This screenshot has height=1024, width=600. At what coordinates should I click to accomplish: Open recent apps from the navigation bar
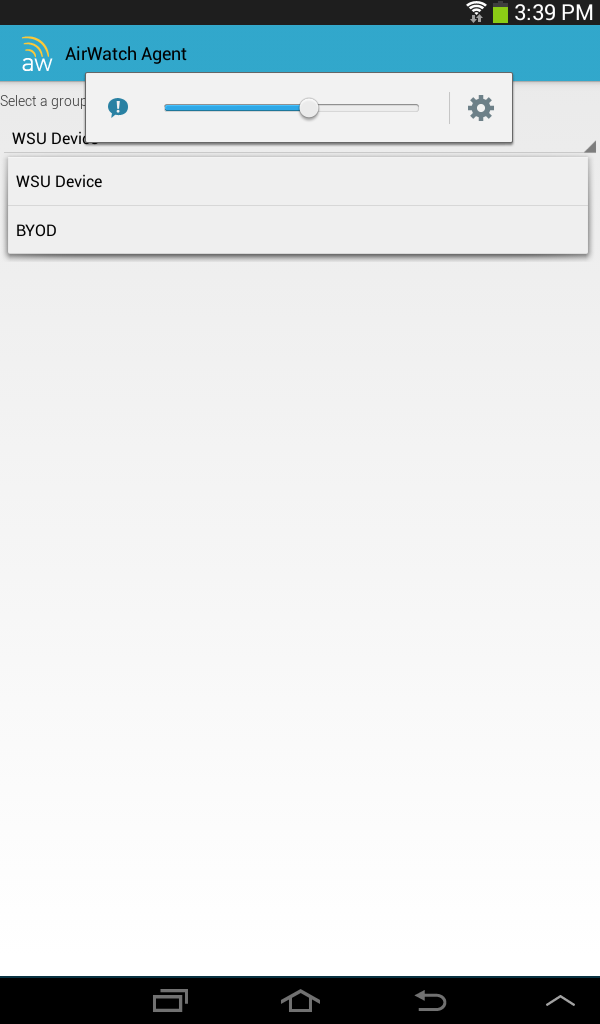click(170, 1000)
